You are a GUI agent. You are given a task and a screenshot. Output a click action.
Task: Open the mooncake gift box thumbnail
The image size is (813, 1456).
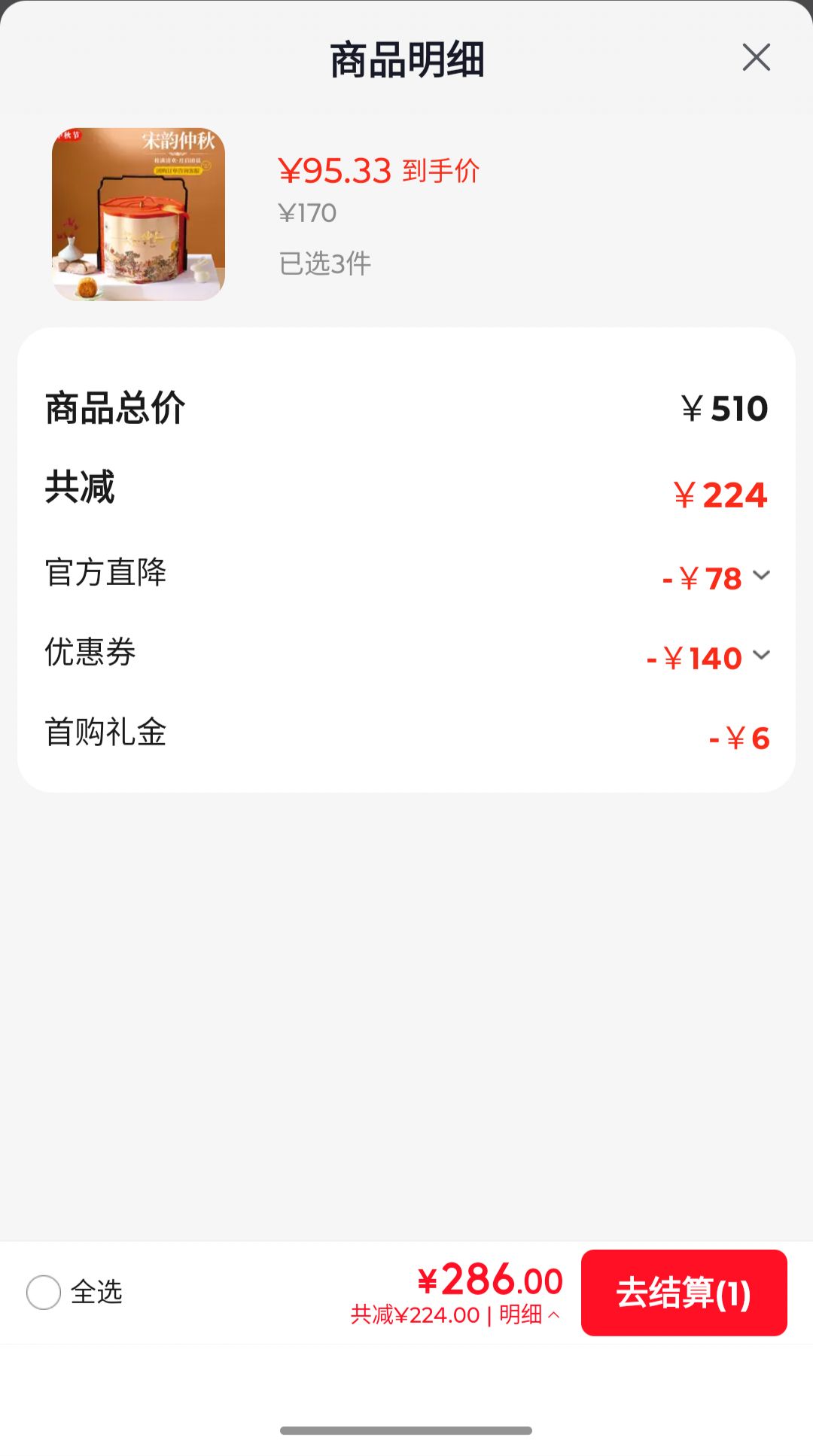point(139,215)
